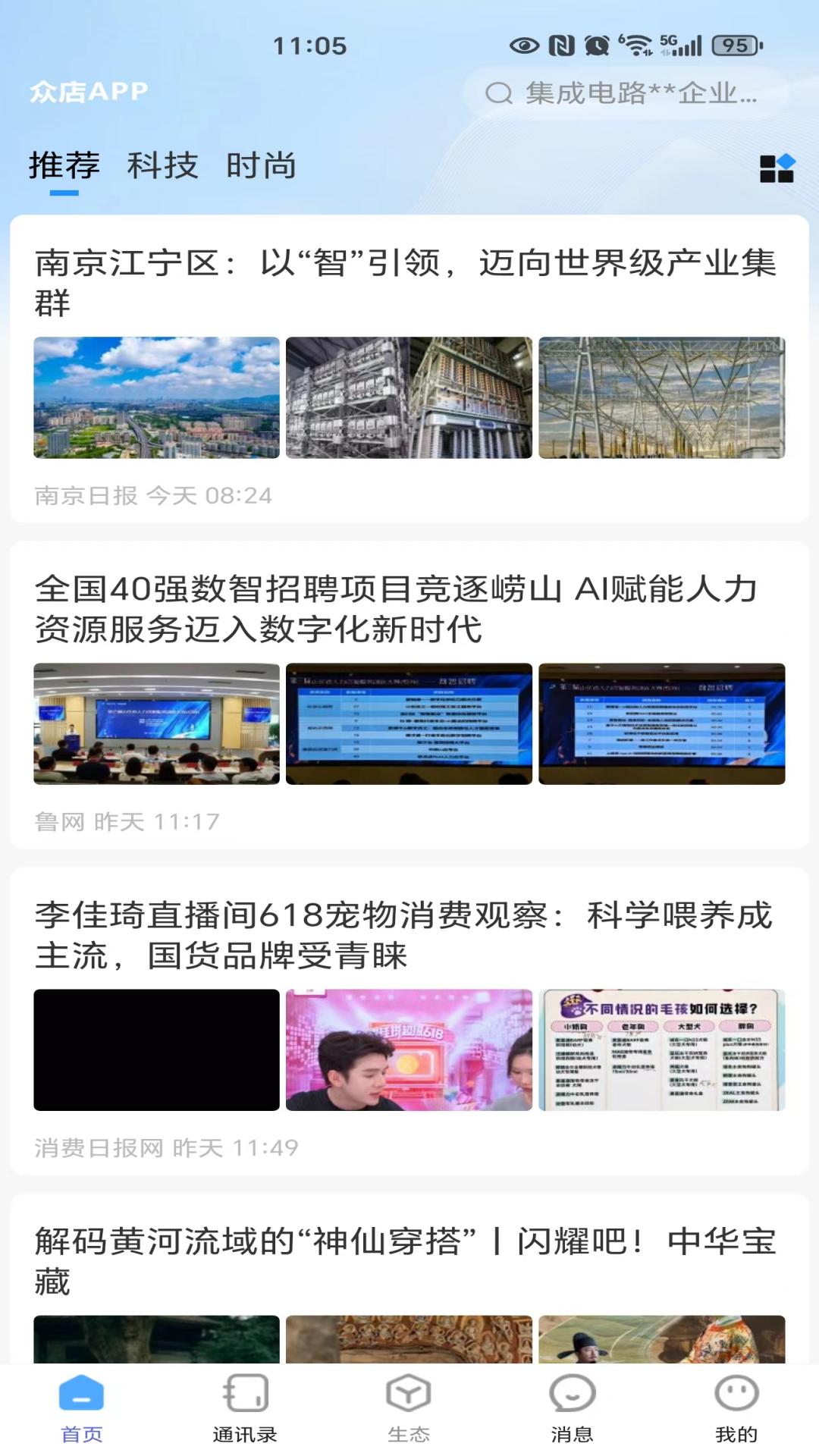Screen dimensions: 819x1456
Task: Open the category grid icon
Action: coord(777,168)
